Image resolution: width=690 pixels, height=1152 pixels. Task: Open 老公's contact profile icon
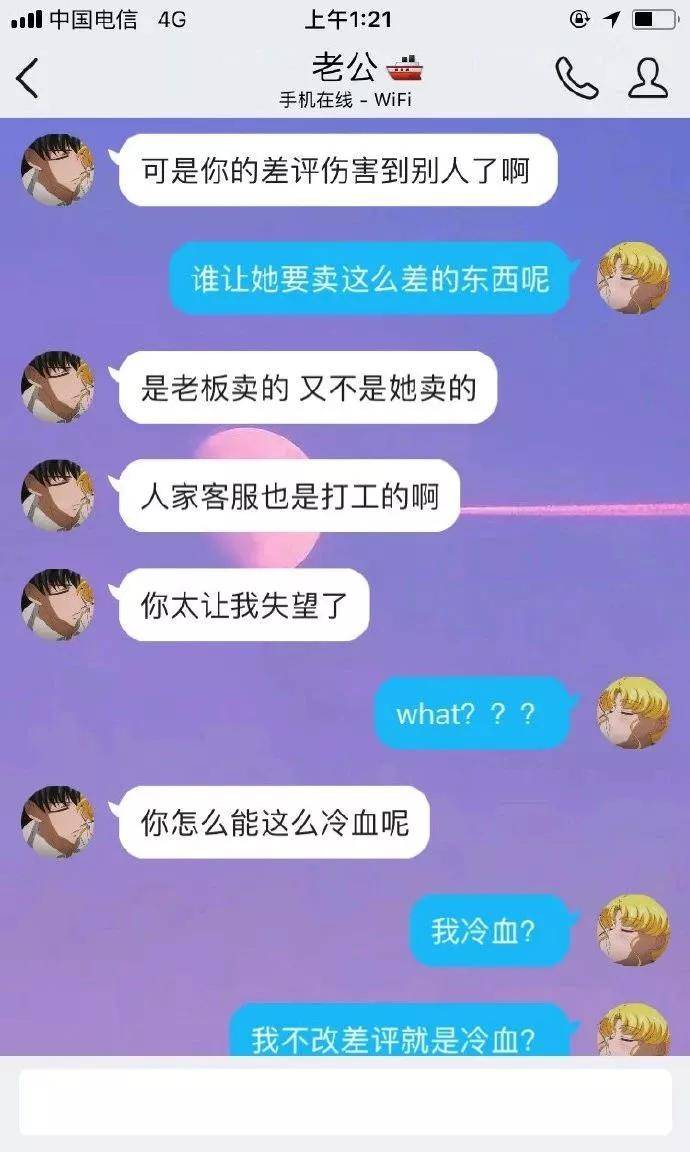pyautogui.click(x=647, y=78)
